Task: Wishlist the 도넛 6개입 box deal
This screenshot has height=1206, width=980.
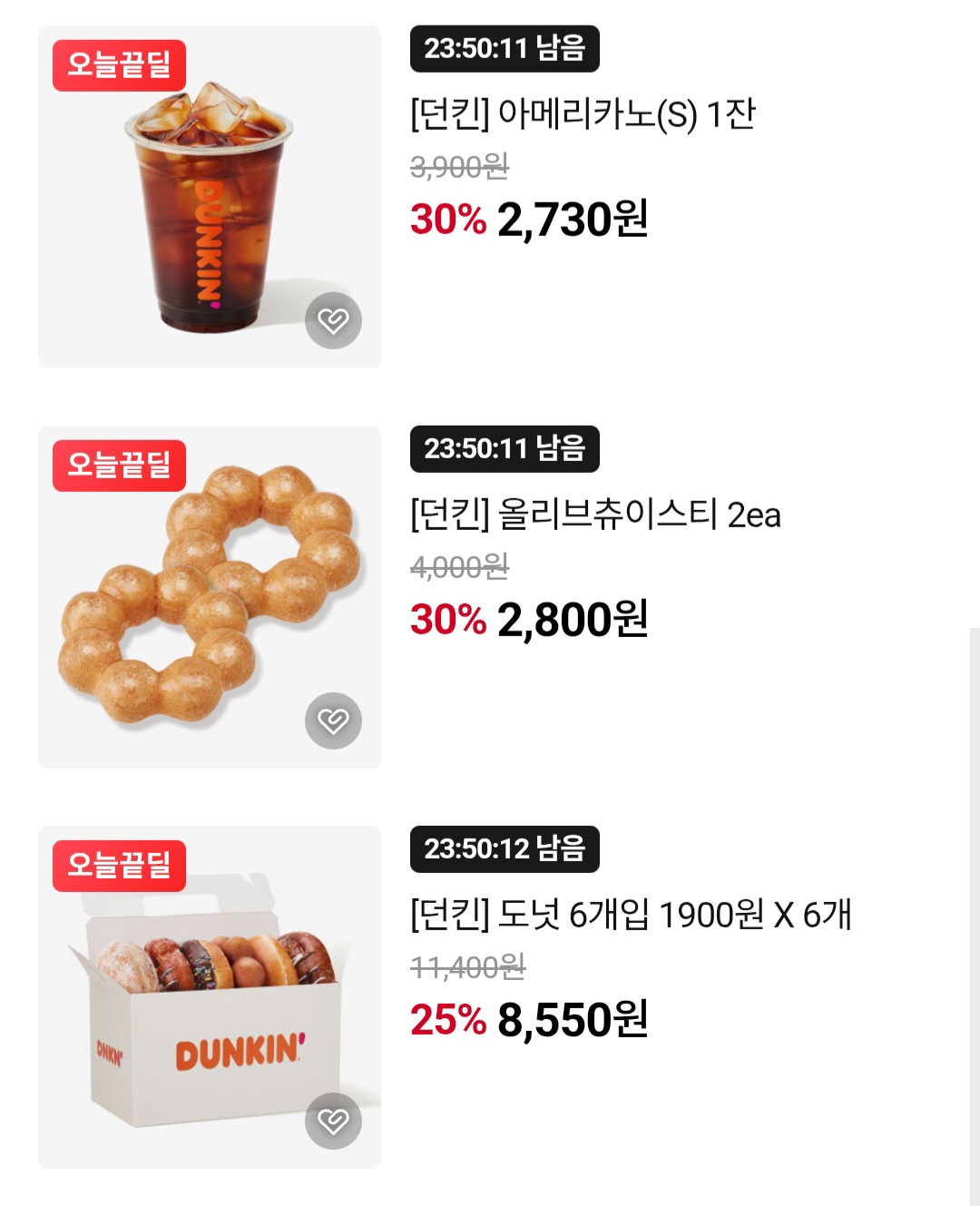Action: (x=333, y=1121)
